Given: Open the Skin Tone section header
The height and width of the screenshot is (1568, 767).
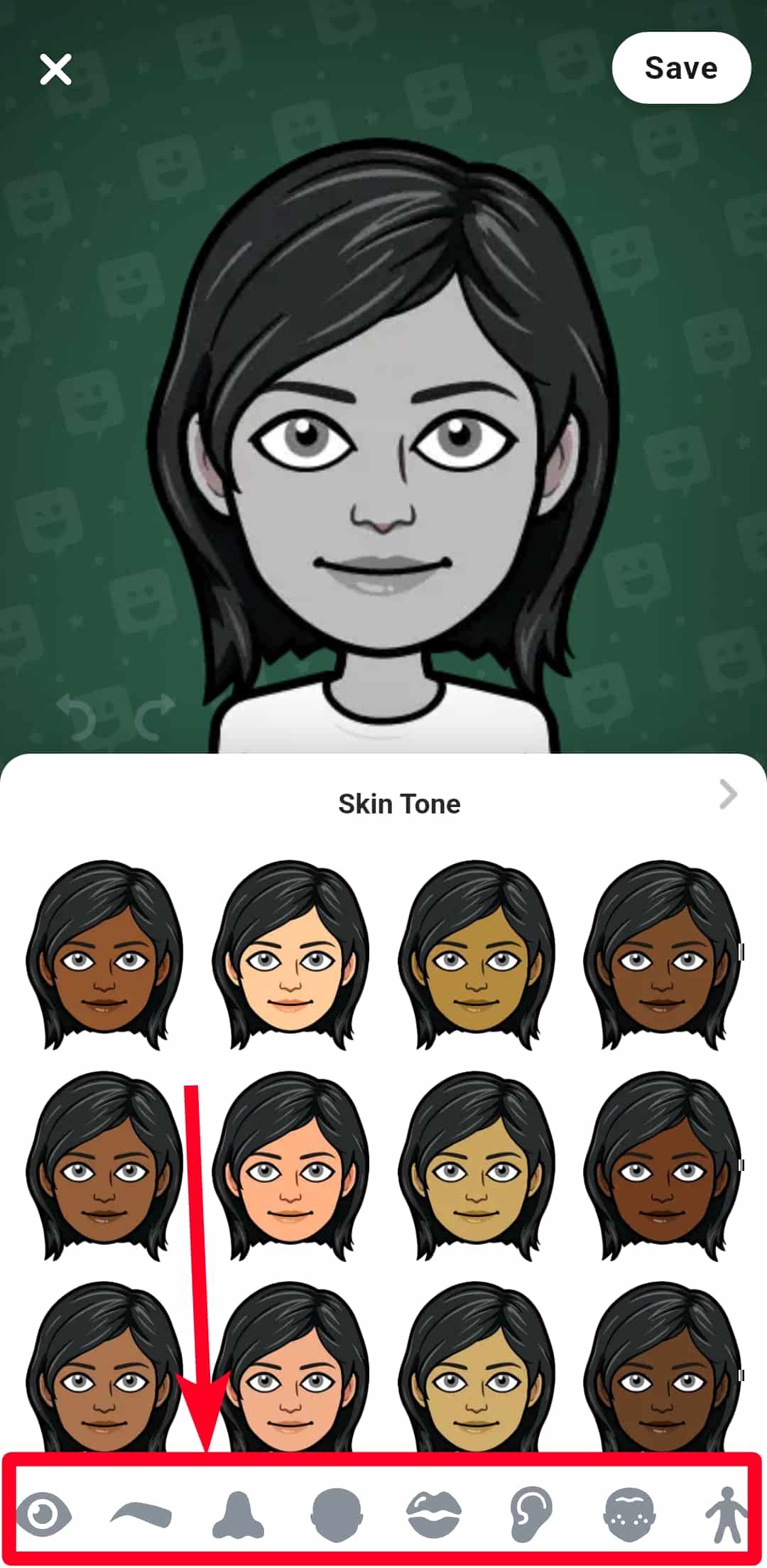Looking at the screenshot, I should 399,804.
